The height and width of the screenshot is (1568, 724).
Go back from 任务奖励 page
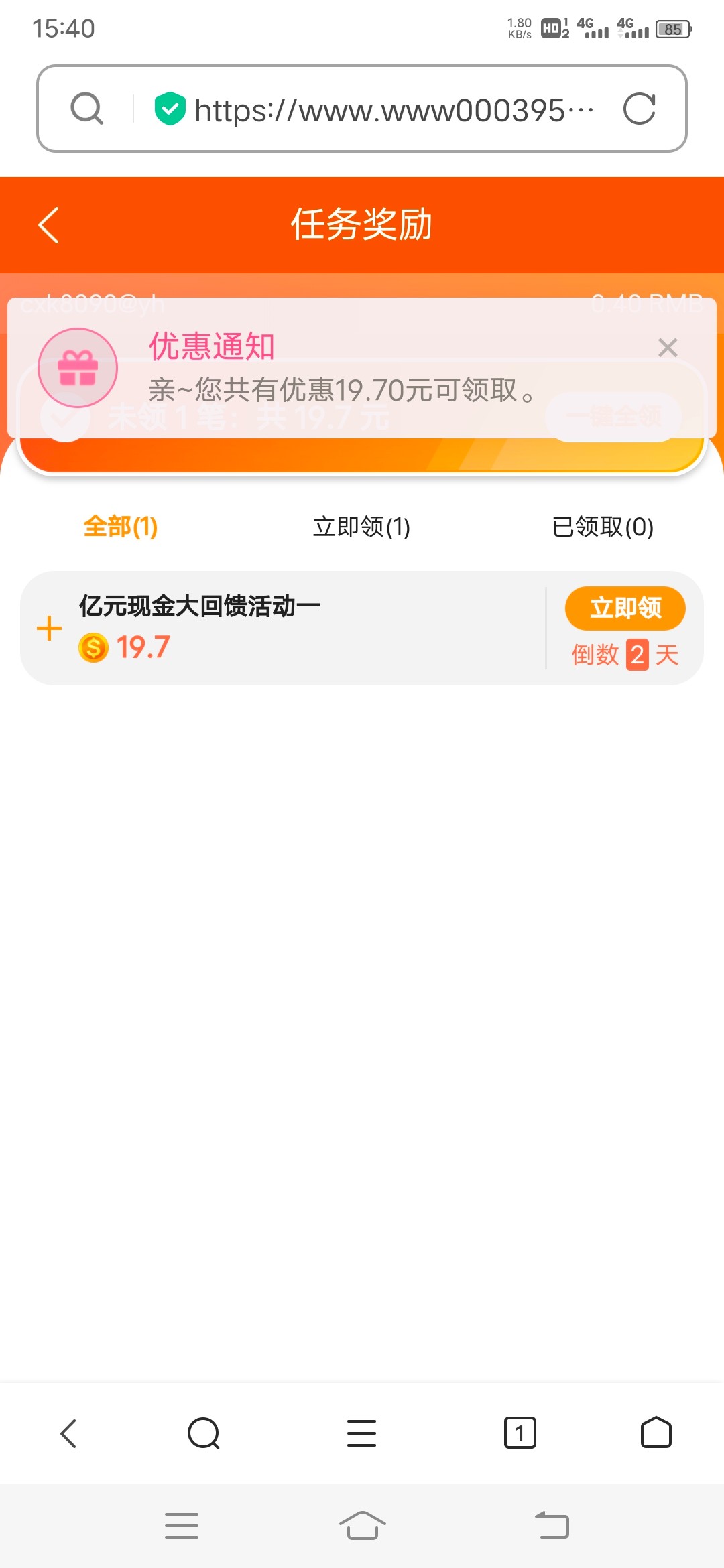pyautogui.click(x=49, y=225)
